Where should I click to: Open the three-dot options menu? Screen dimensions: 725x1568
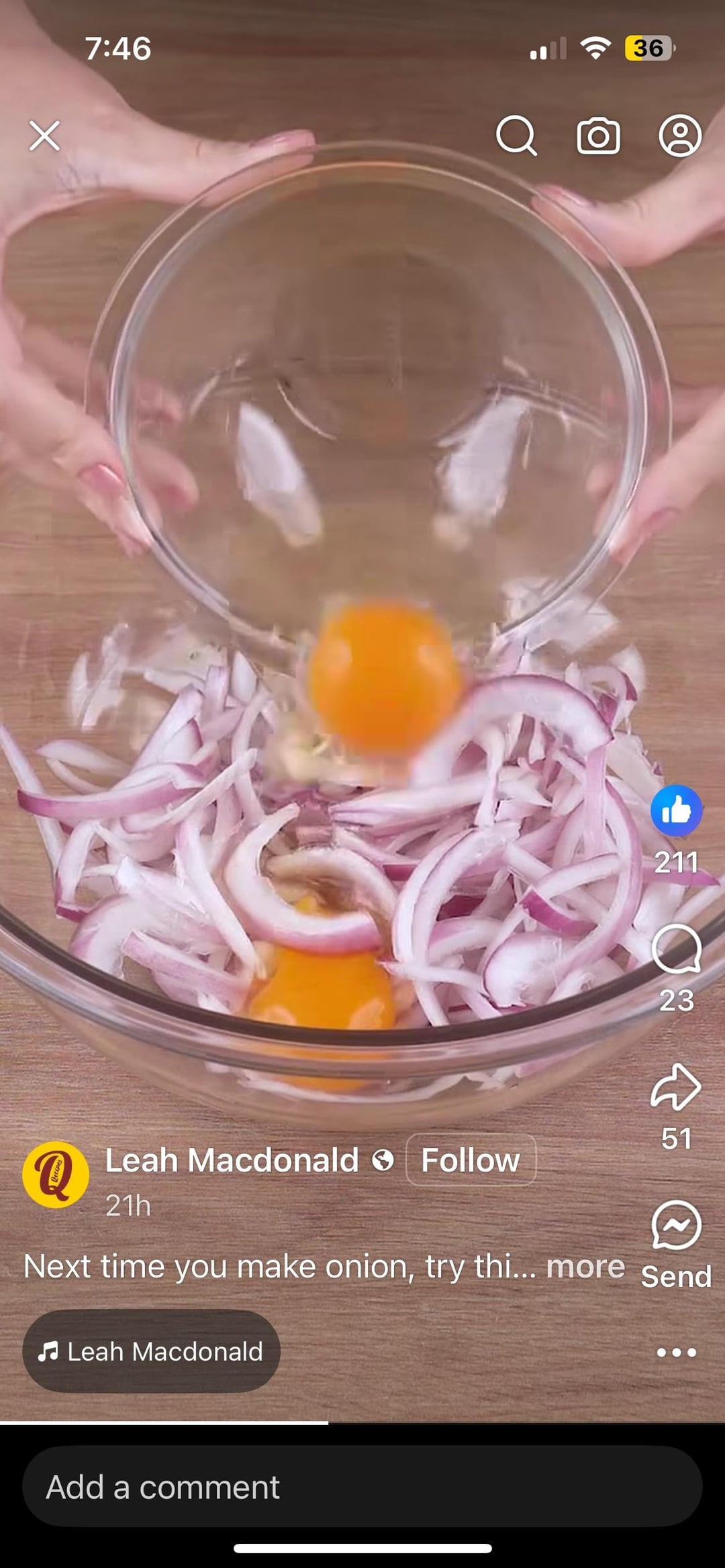tap(676, 1353)
